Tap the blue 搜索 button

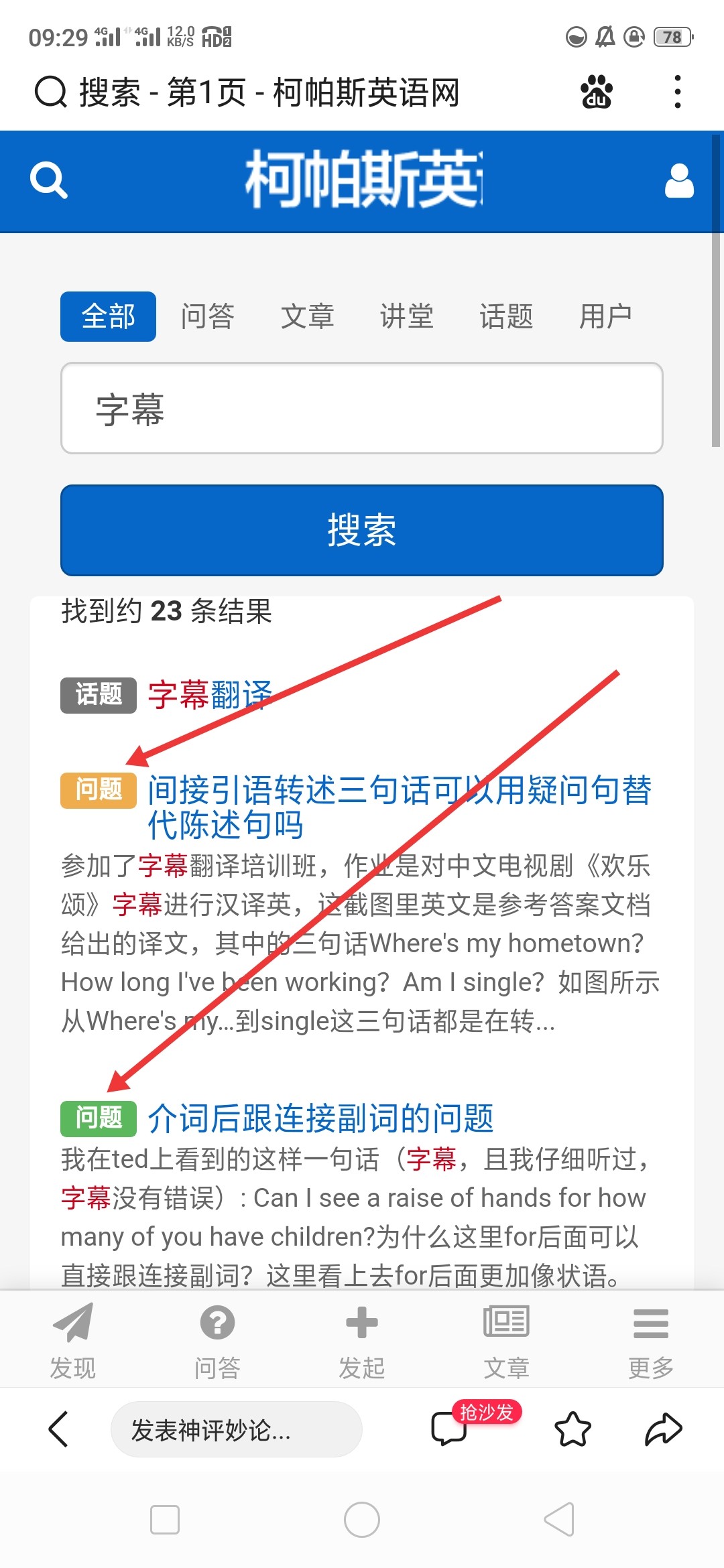coord(362,530)
